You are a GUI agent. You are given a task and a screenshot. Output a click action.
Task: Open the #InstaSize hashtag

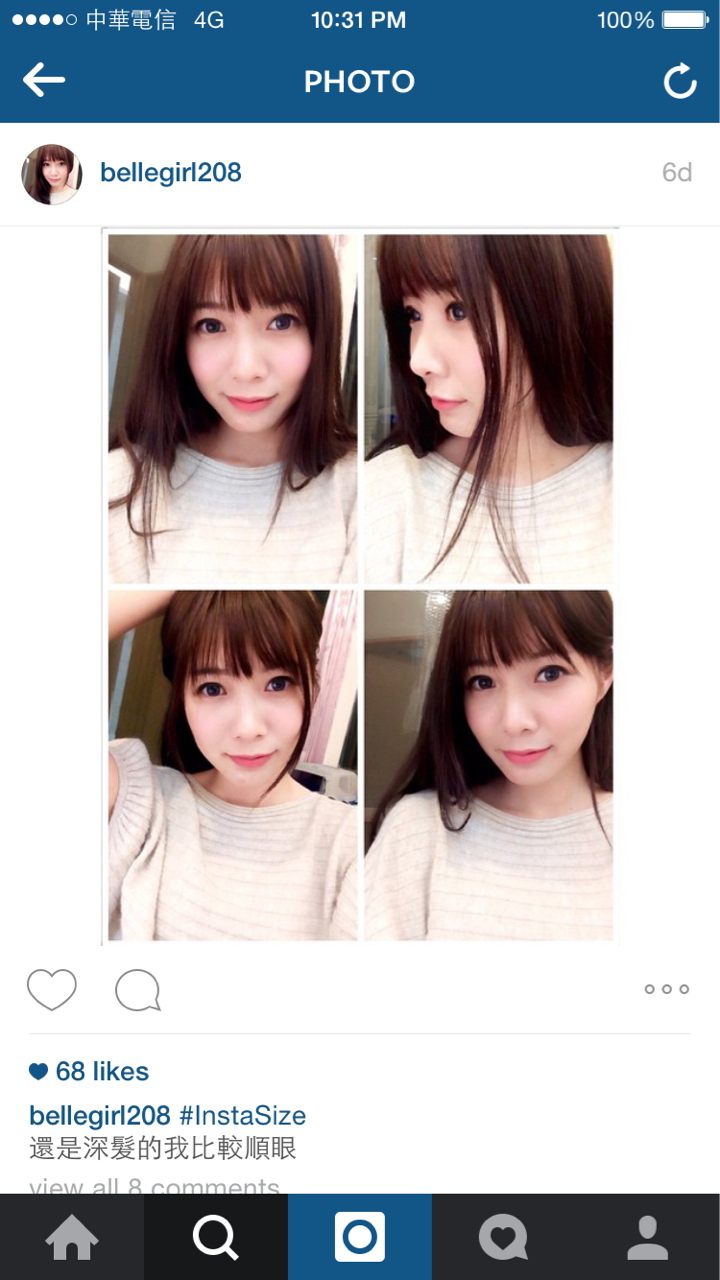coord(242,1115)
